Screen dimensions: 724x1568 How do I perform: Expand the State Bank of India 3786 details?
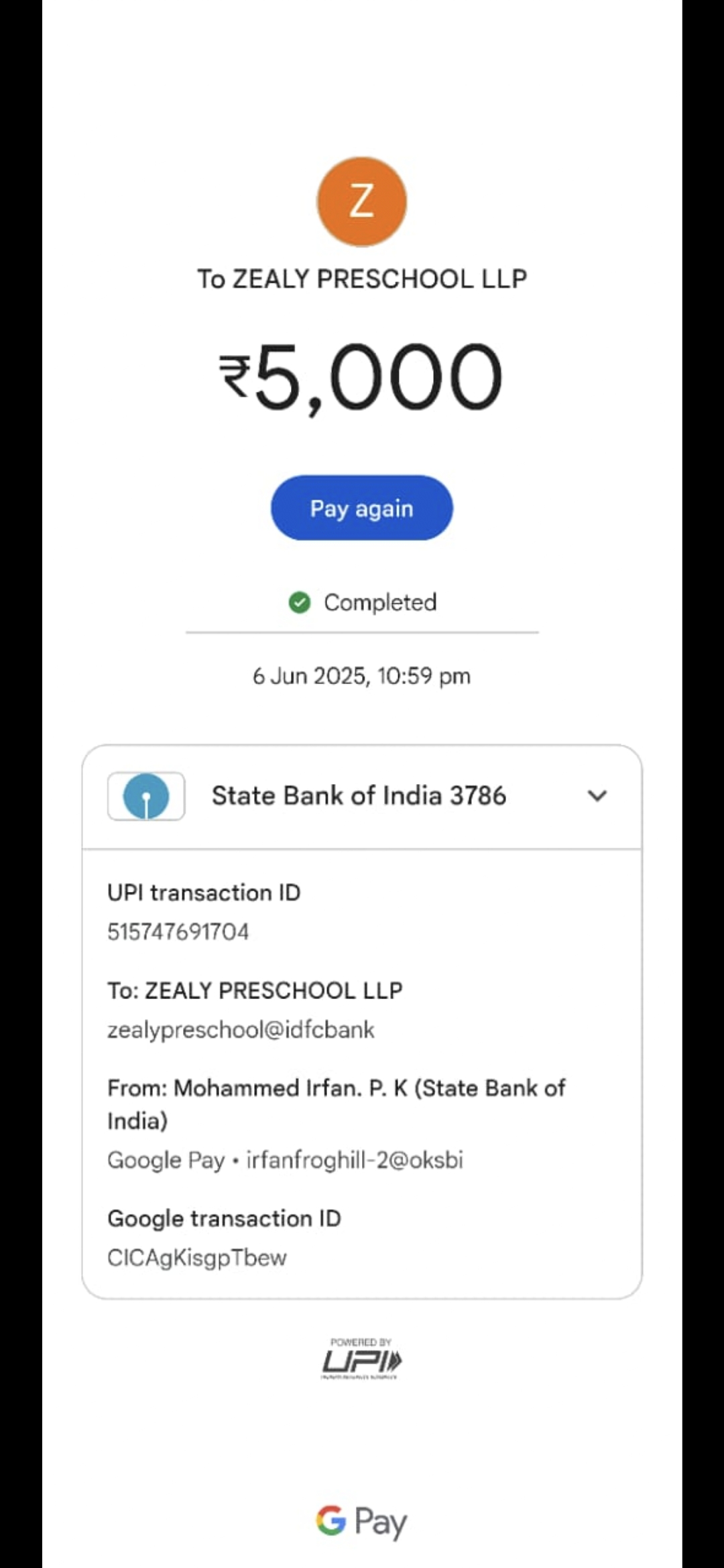[x=597, y=796]
